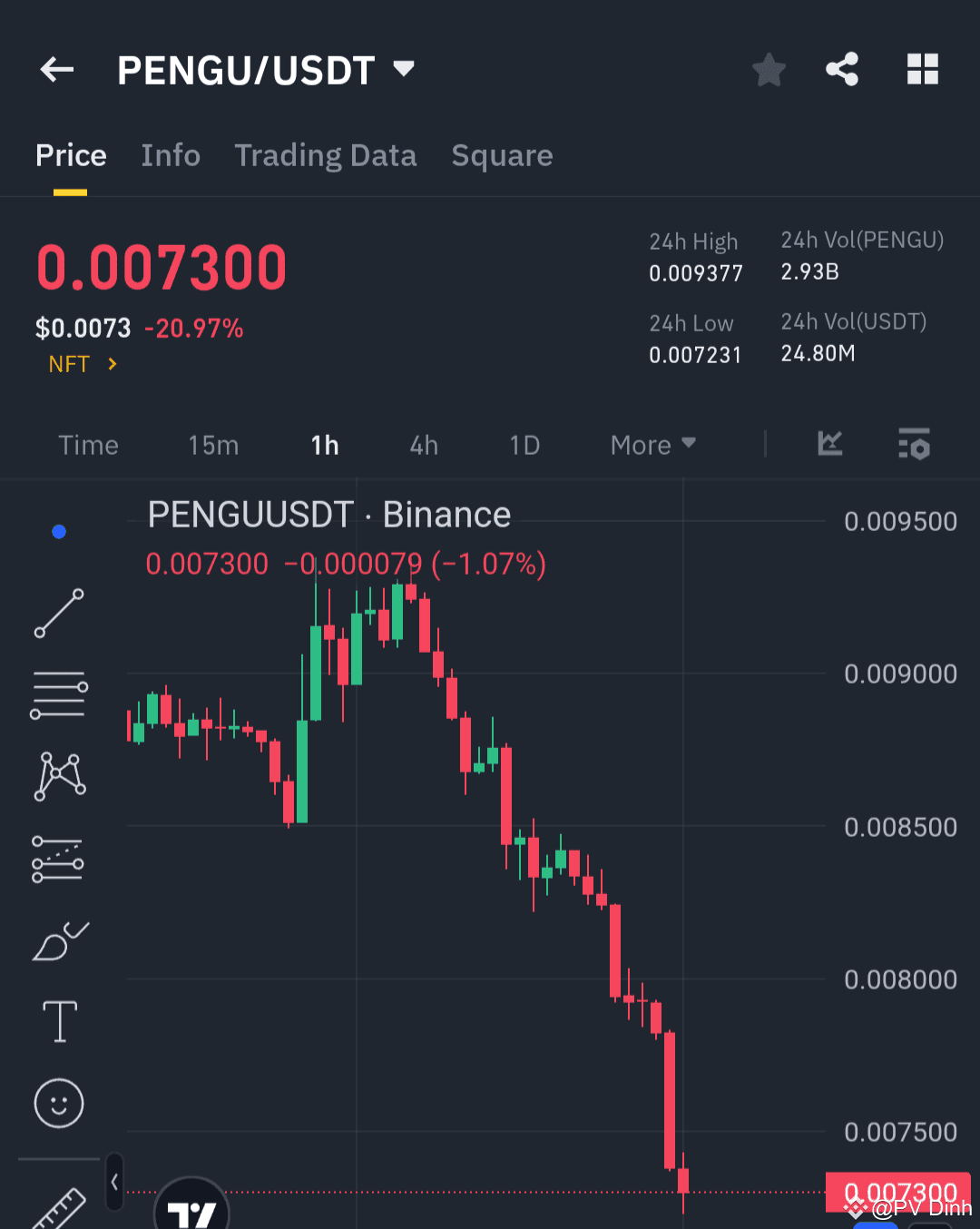Viewport: 980px width, 1229px height.
Task: Select the 1D timeframe
Action: pyautogui.click(x=524, y=445)
